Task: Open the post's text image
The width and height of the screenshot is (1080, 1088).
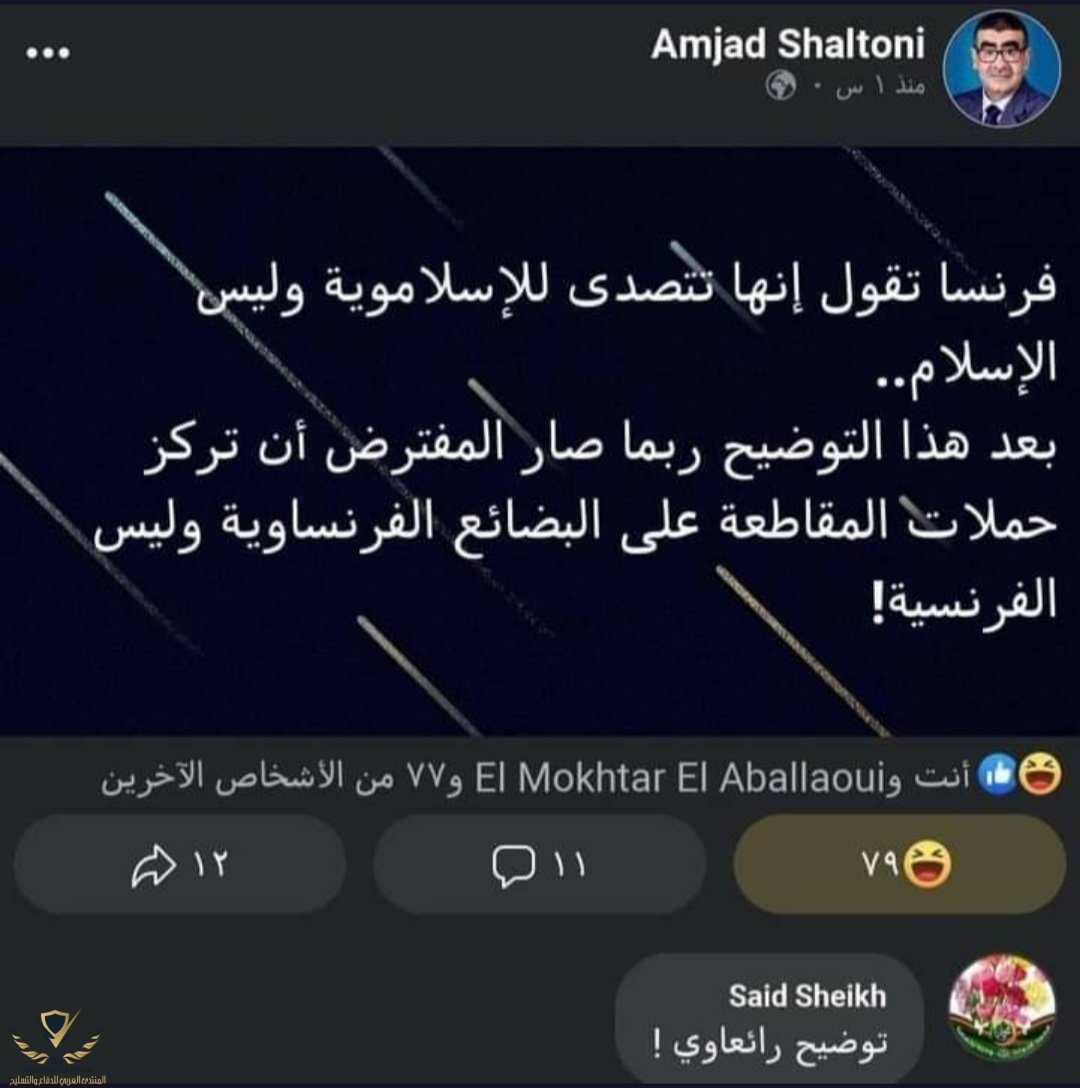Action: 540,440
